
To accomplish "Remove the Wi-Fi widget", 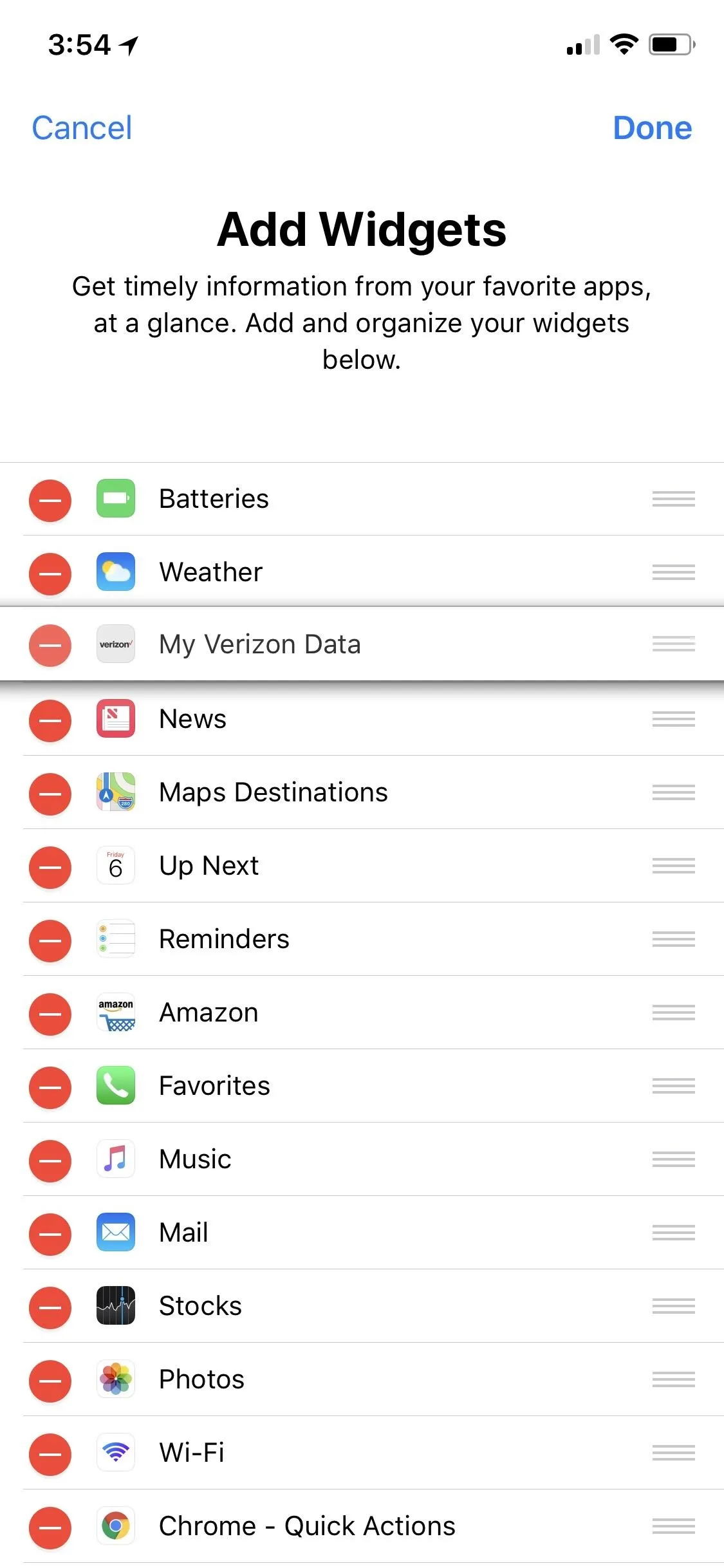I will (x=50, y=1454).
